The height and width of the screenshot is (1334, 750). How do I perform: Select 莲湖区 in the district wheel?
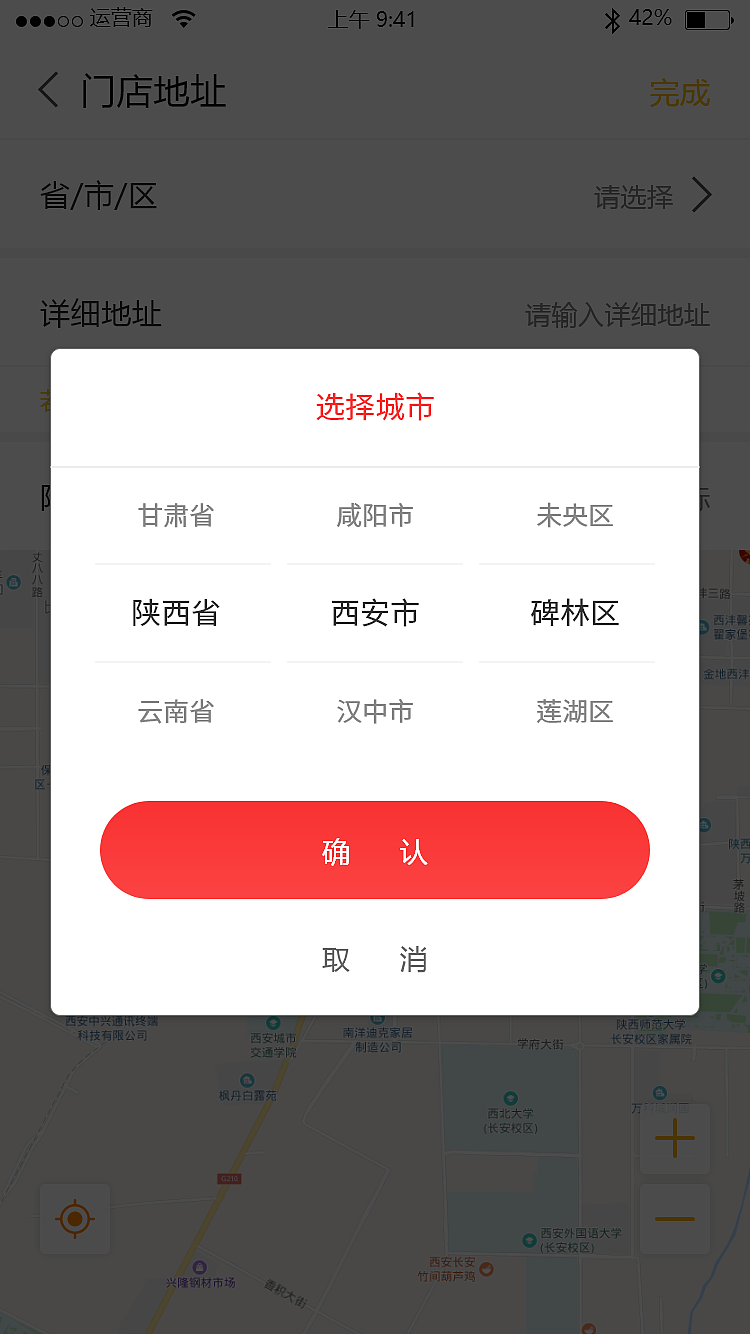[x=575, y=711]
